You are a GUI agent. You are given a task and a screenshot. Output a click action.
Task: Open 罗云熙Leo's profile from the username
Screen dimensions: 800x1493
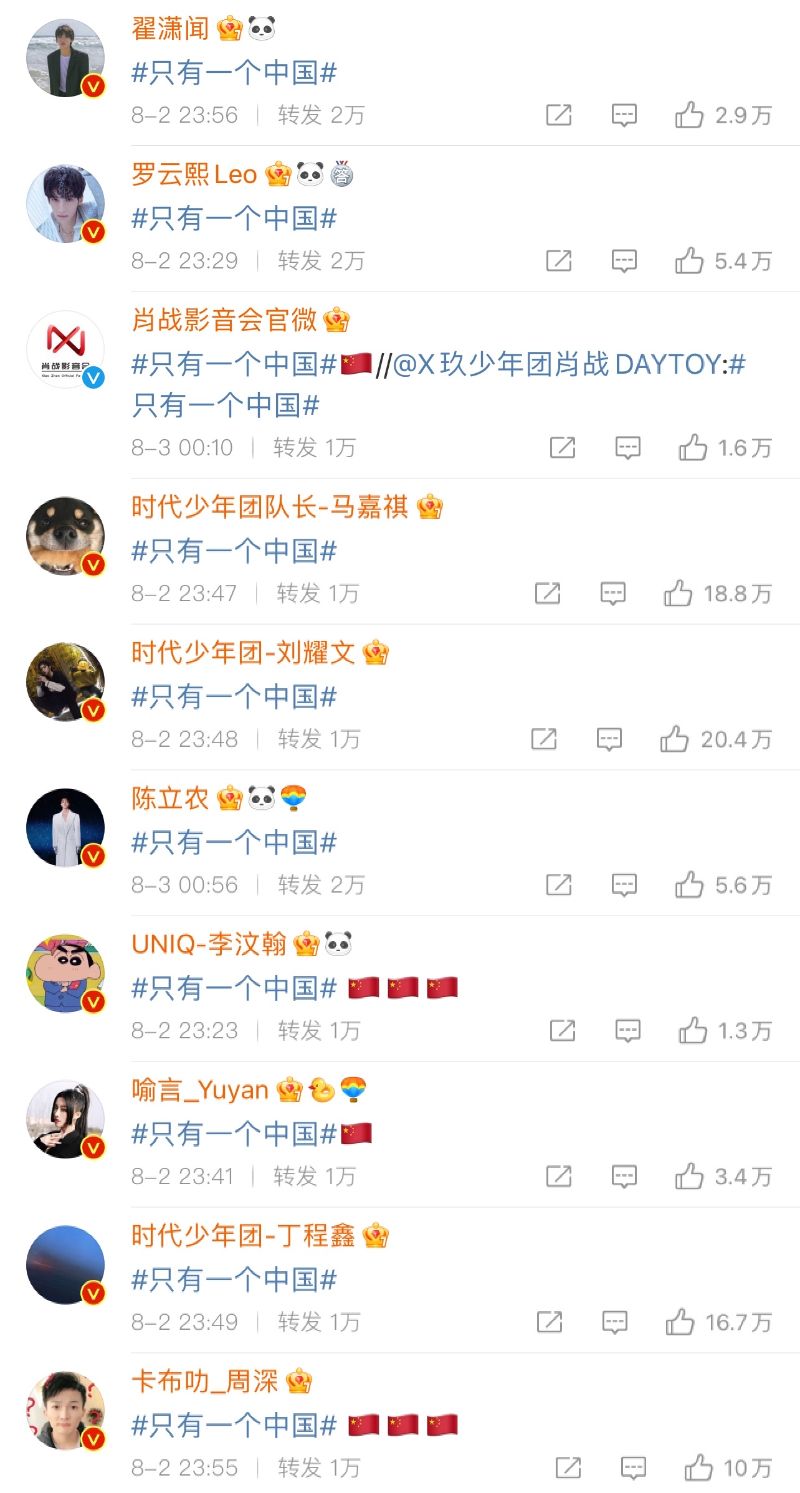(194, 174)
